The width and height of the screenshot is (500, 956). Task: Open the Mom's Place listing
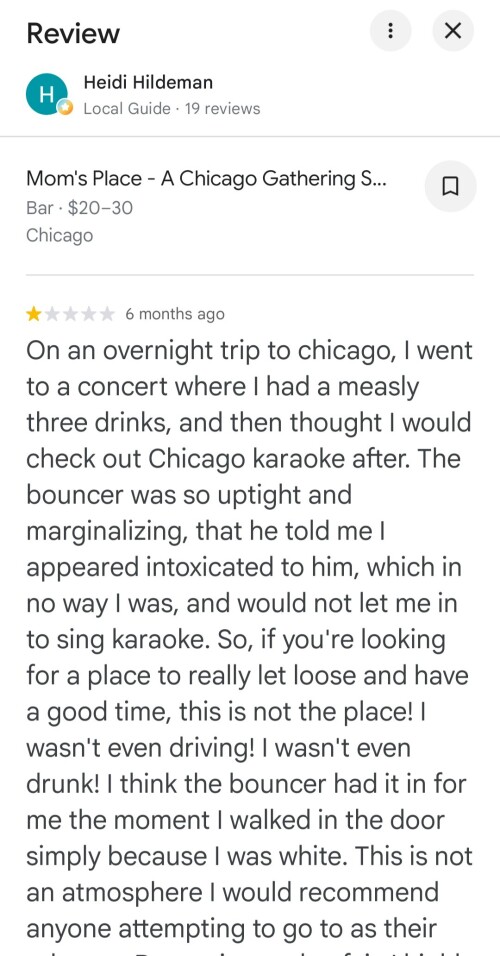click(x=206, y=179)
